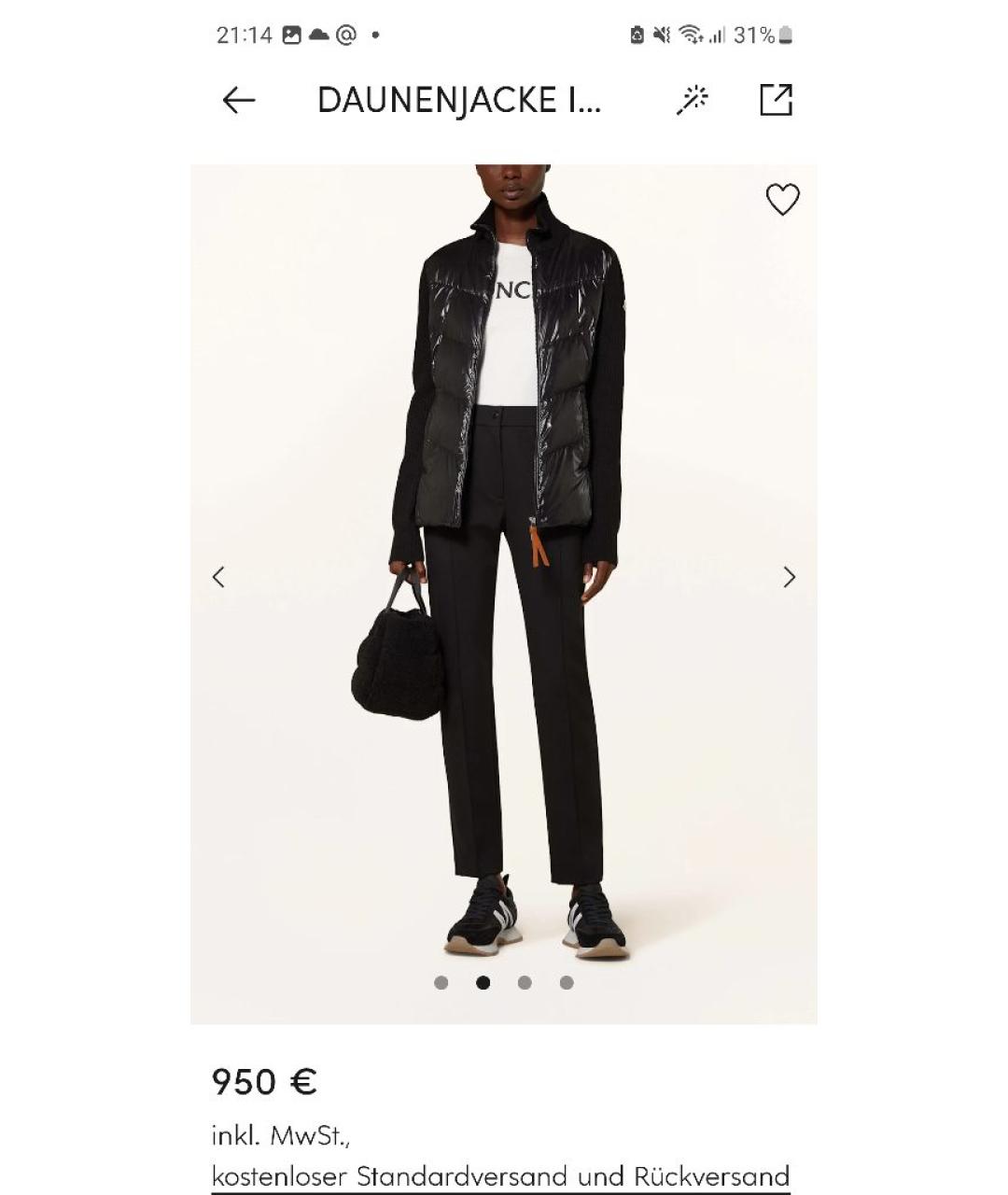Viewport: 1008px width, 1195px height.
Task: Add the jacket to favorites
Action: (x=782, y=199)
